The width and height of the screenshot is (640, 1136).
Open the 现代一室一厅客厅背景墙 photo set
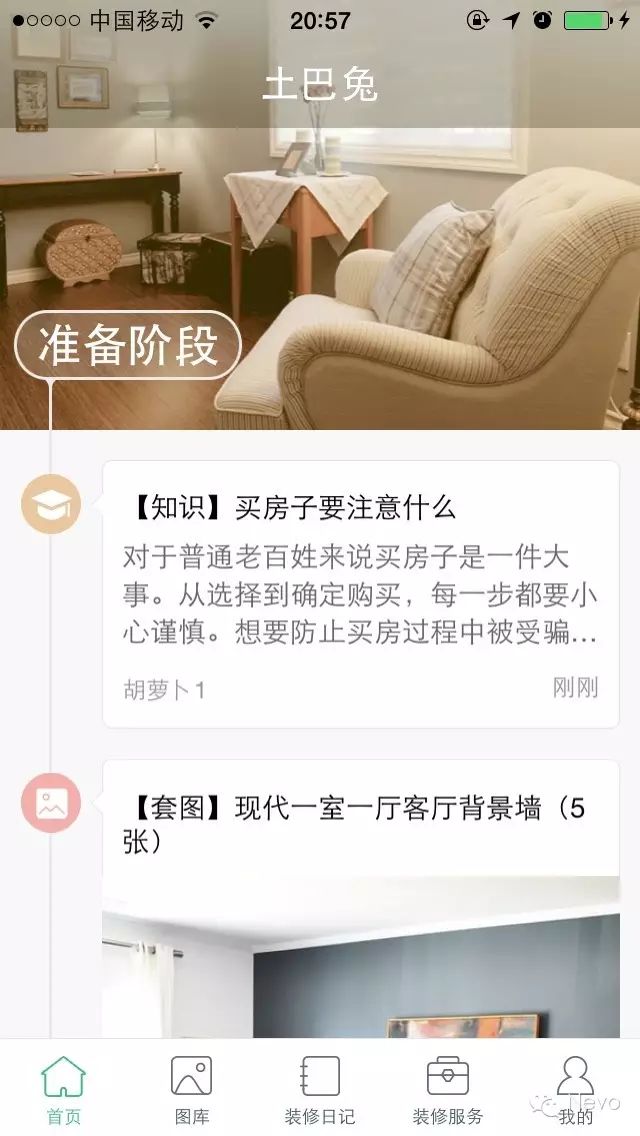[360, 824]
